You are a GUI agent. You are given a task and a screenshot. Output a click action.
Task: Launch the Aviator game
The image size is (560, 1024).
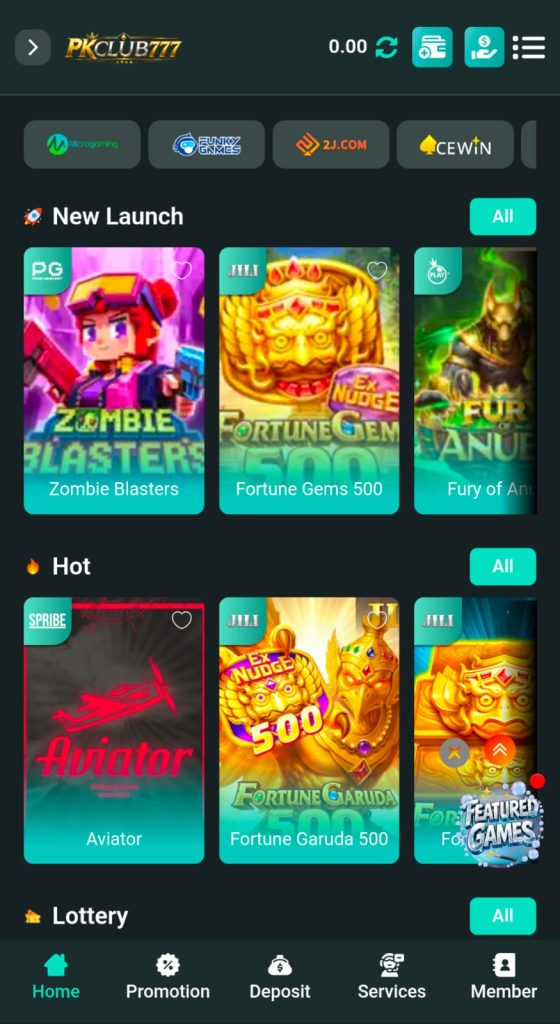click(114, 730)
